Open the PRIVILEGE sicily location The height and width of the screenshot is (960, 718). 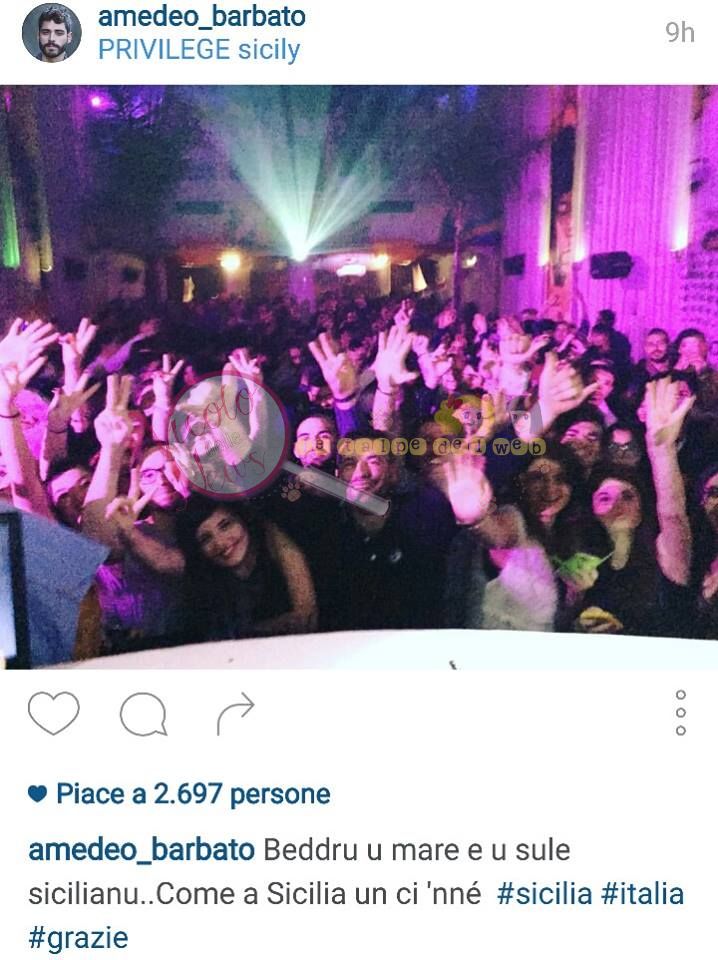198,50
